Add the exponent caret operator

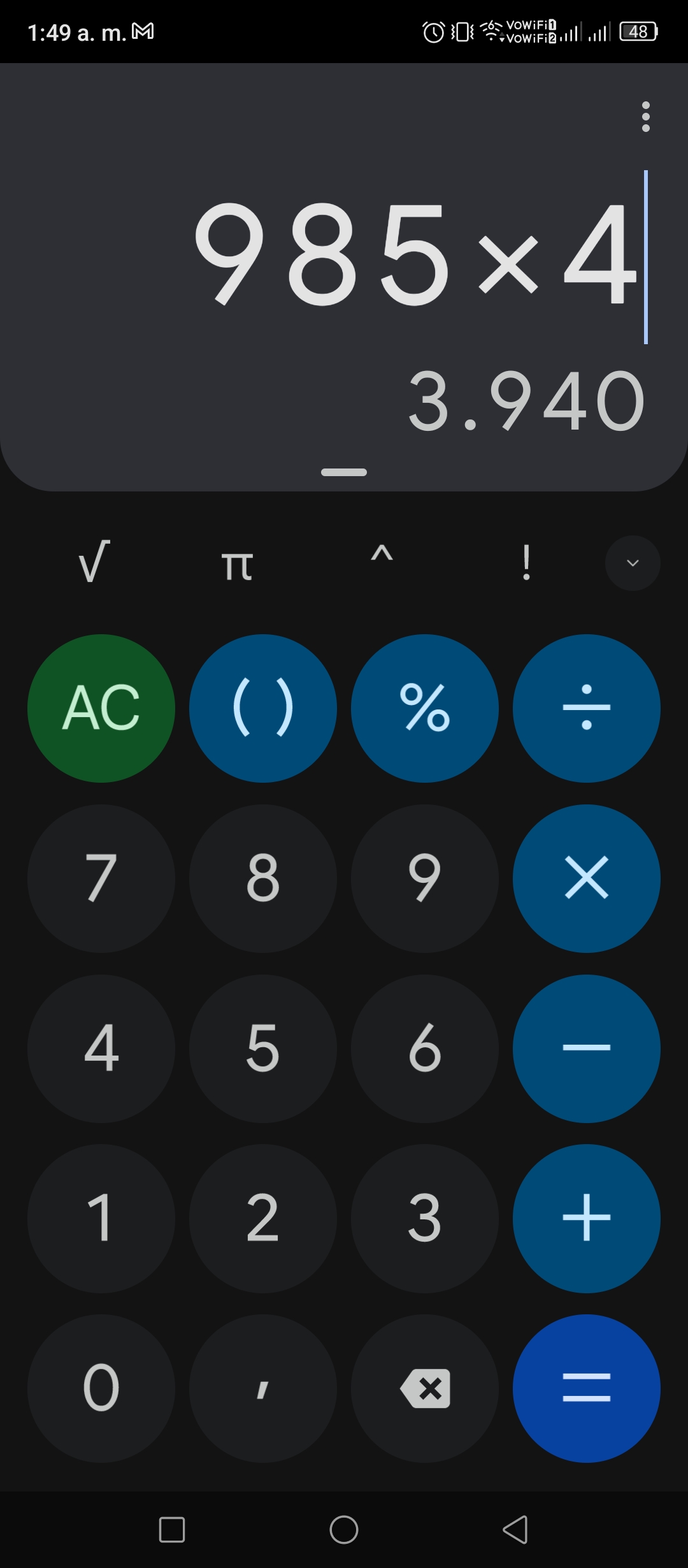pos(382,556)
